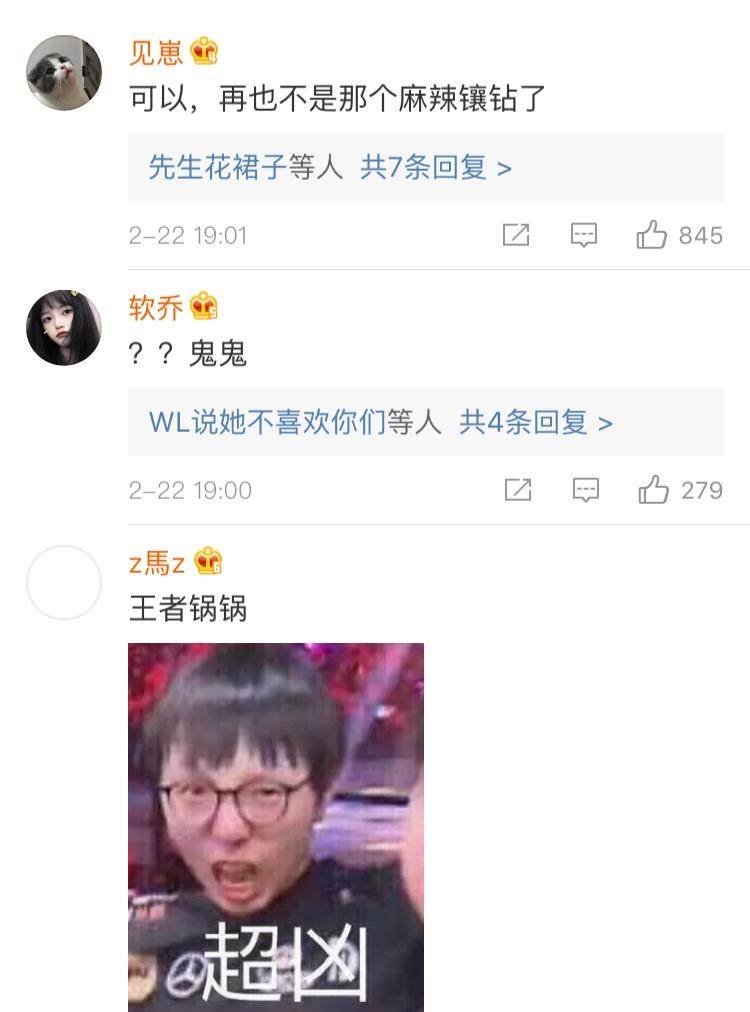This screenshot has width=750, height=1012.
Task: Open username 软乔's profile
Action: point(156,307)
